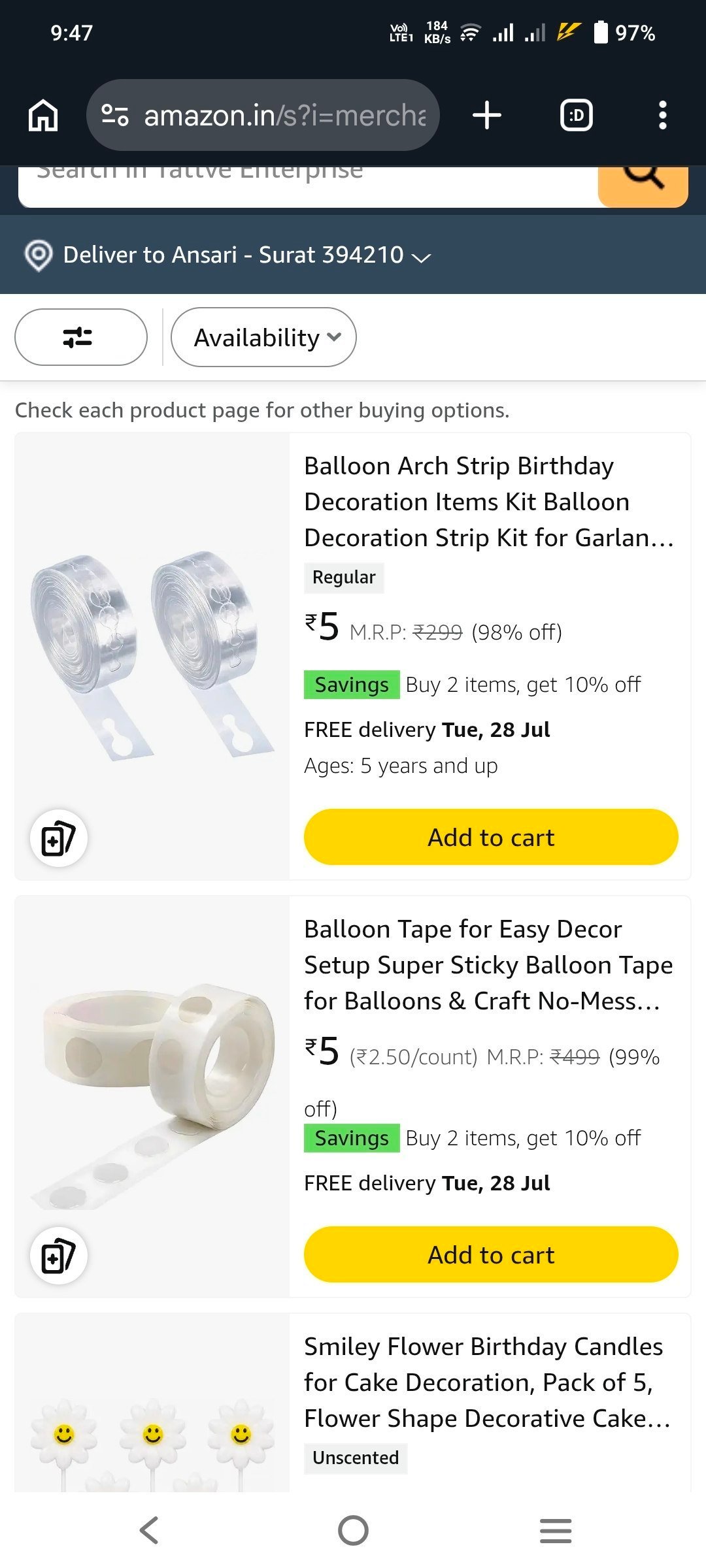Go back with the system back button

click(149, 1530)
